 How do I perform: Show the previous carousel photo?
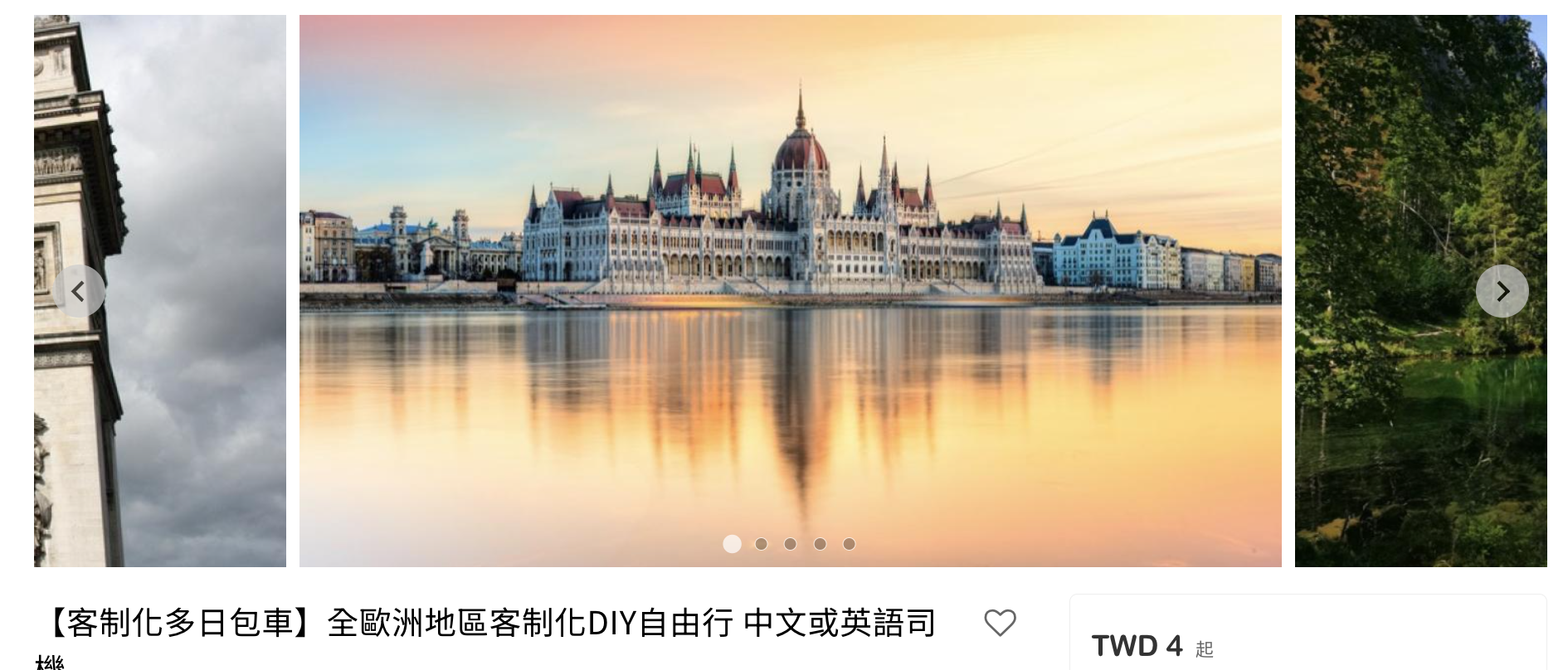point(79,291)
